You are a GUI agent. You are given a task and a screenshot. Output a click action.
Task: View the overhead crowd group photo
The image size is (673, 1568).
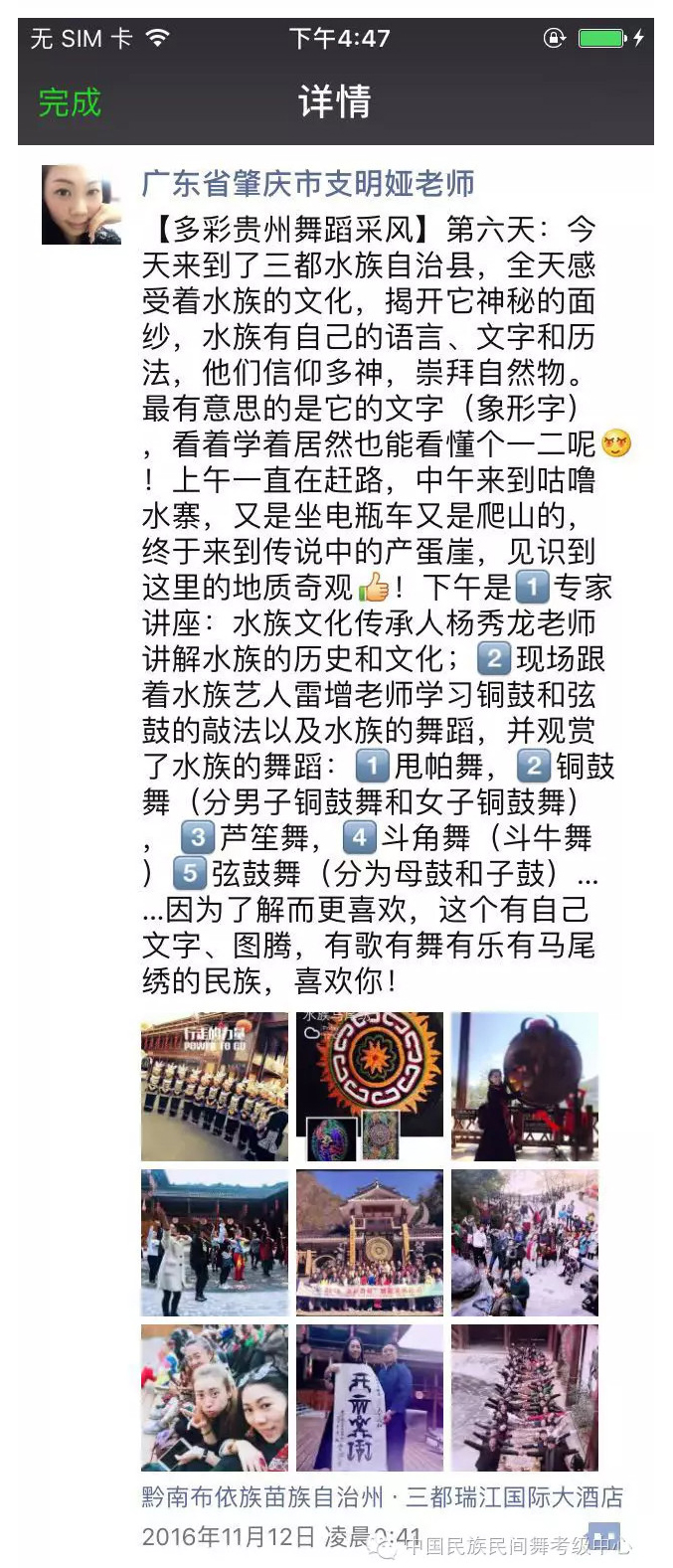(x=525, y=1243)
